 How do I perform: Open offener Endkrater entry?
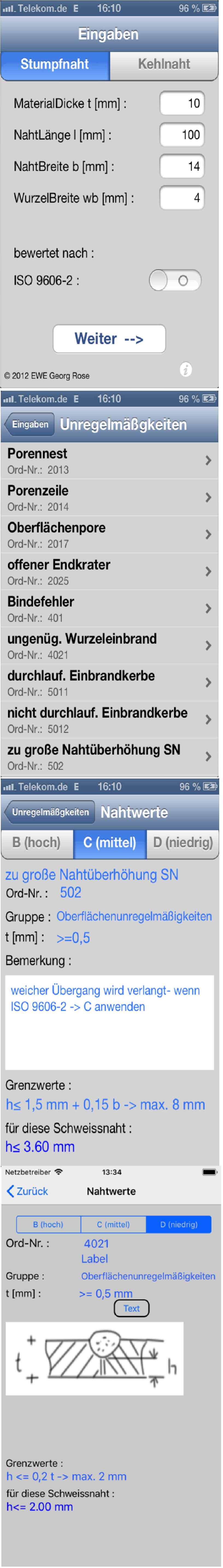[x=109, y=572]
